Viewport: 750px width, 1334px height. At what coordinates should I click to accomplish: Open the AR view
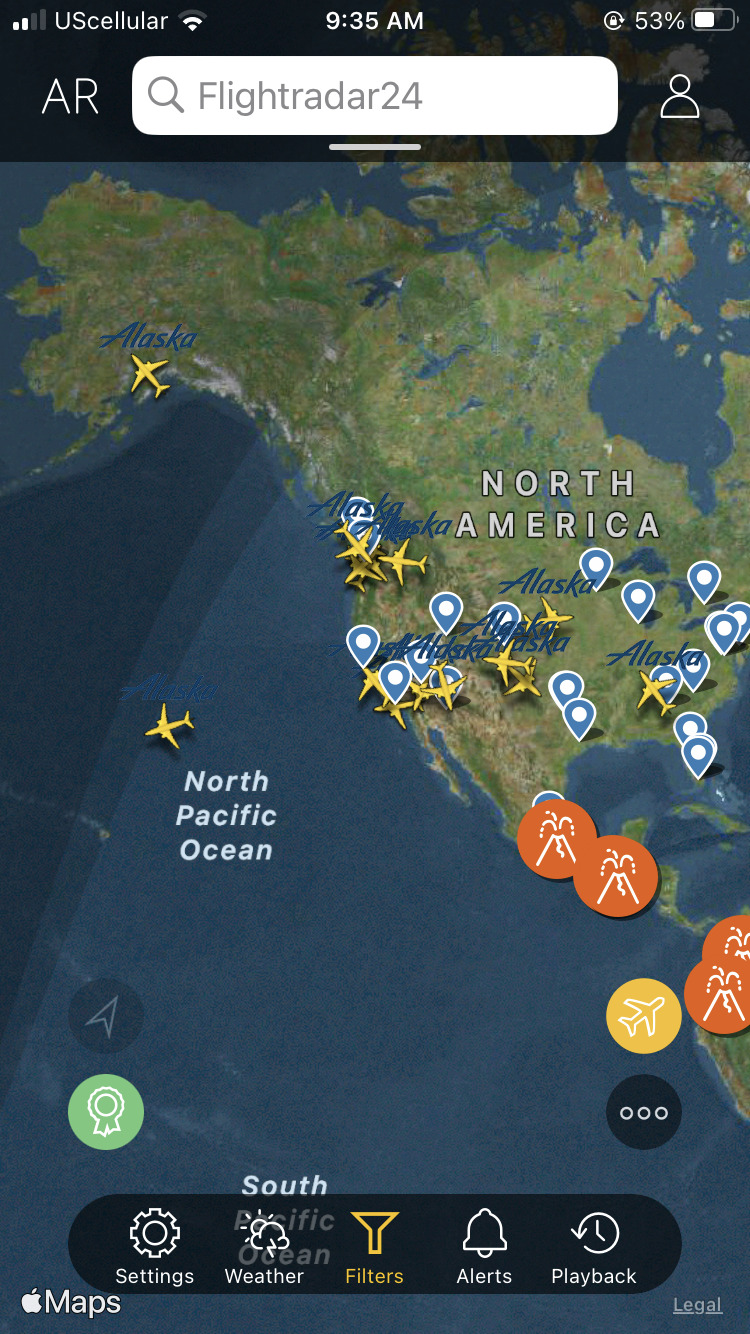click(71, 96)
